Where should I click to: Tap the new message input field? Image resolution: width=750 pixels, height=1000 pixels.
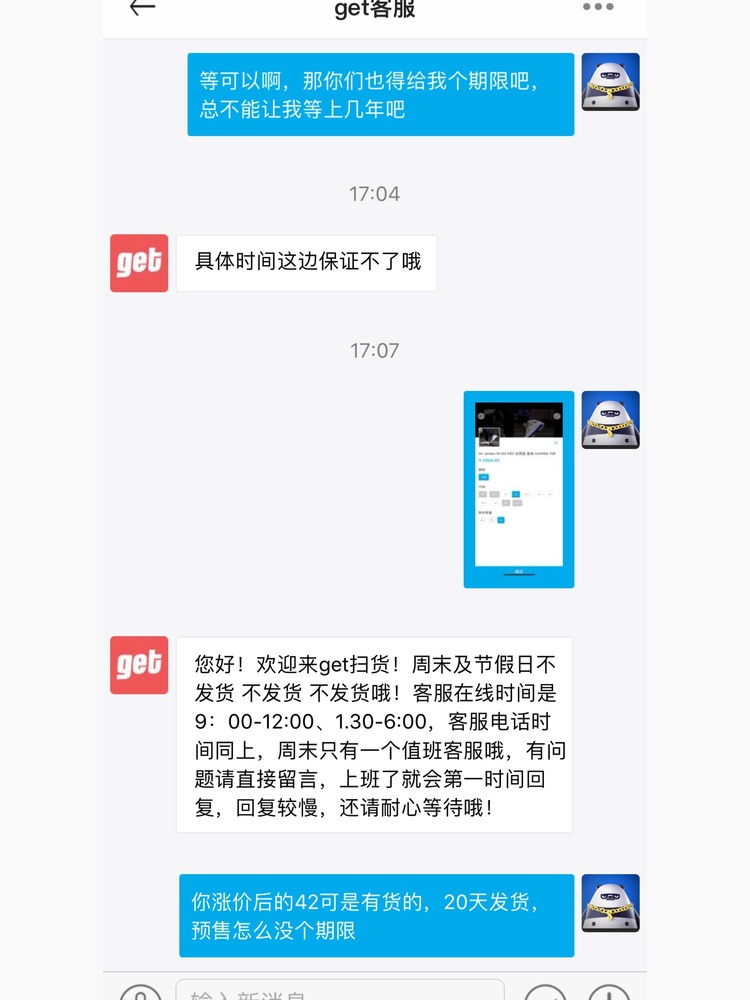(340, 991)
